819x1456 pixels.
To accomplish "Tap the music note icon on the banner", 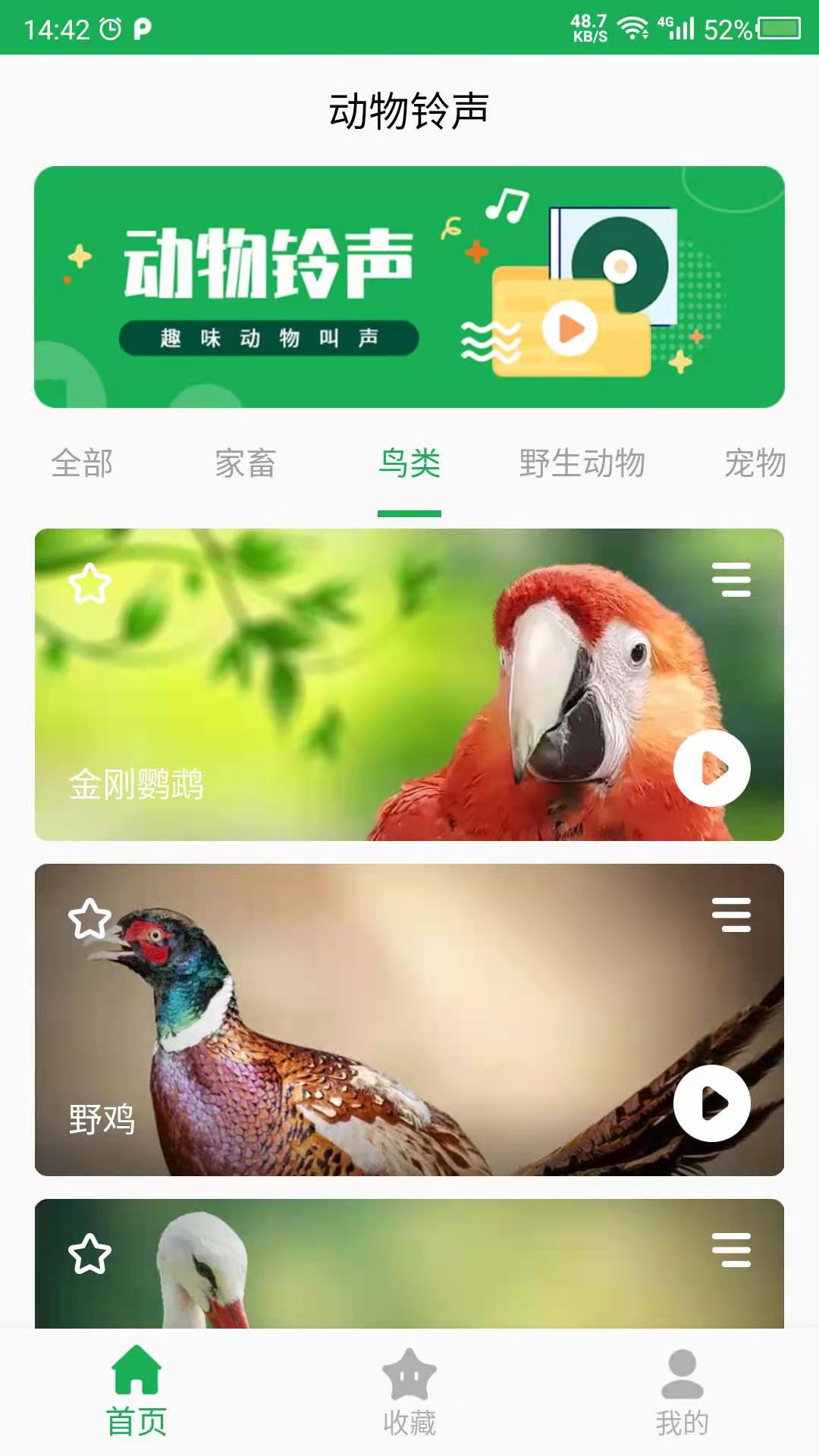I will pos(507,206).
